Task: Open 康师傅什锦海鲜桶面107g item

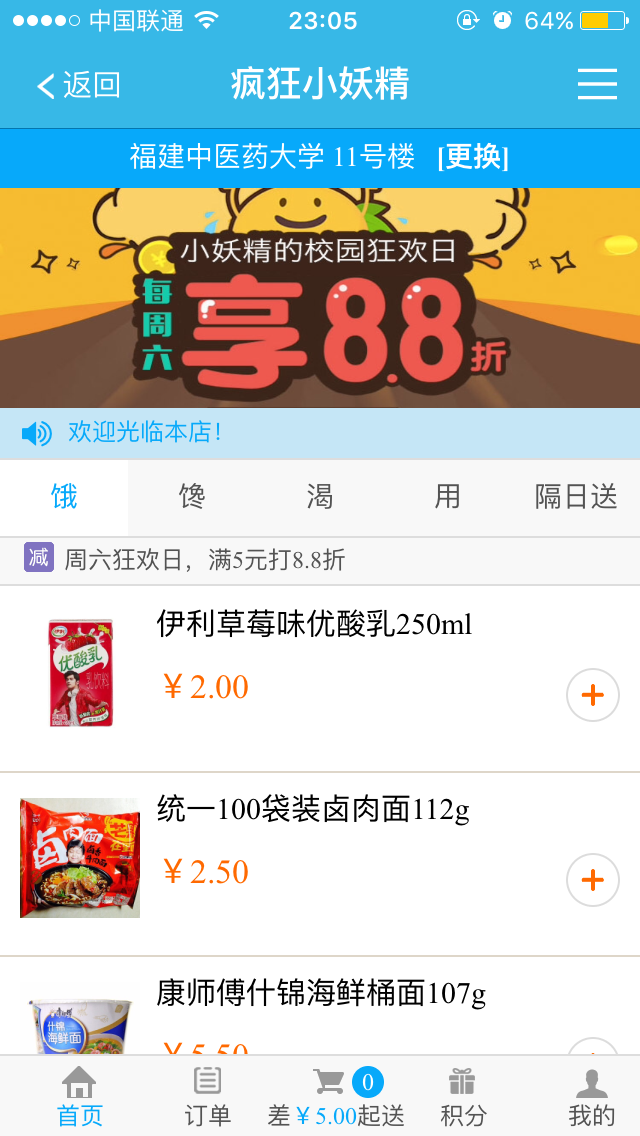Action: 321,994
